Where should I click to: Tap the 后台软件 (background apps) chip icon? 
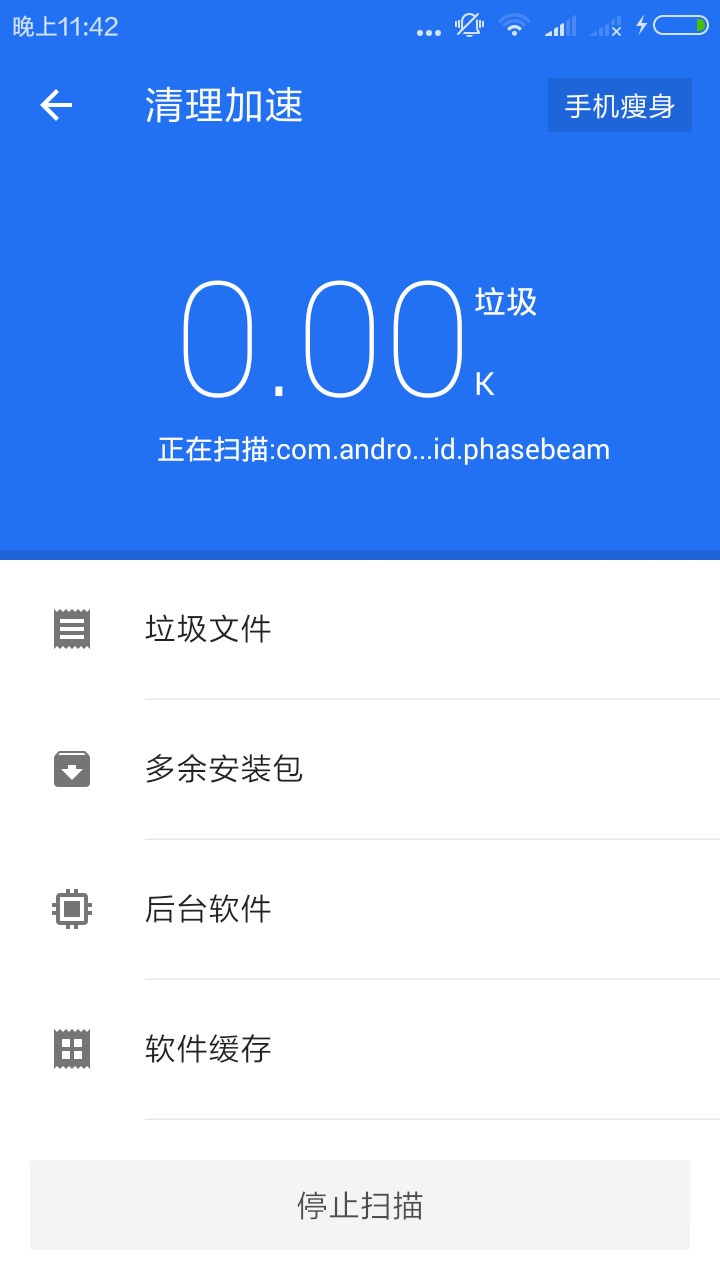tap(70, 908)
